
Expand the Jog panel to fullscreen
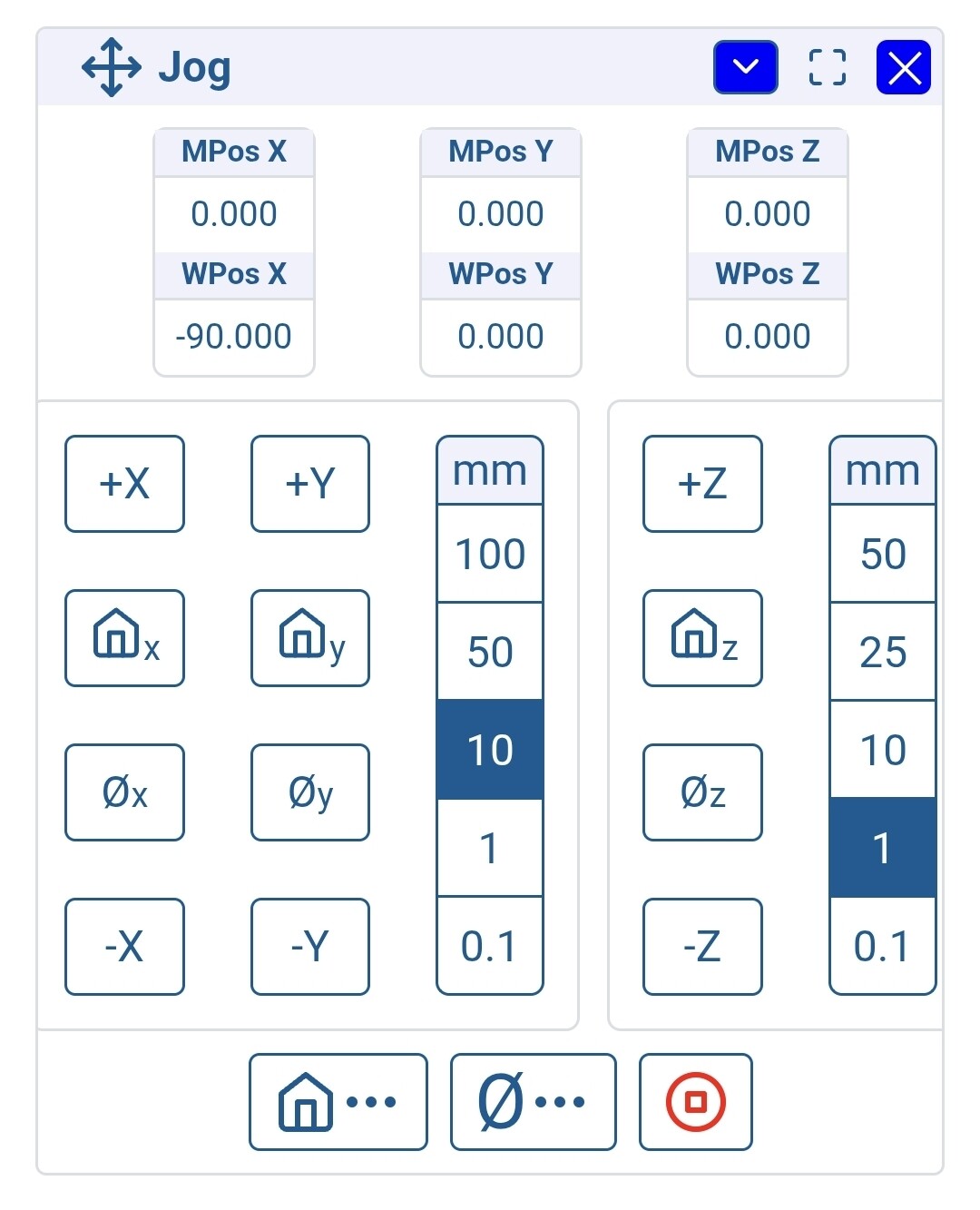point(827,68)
